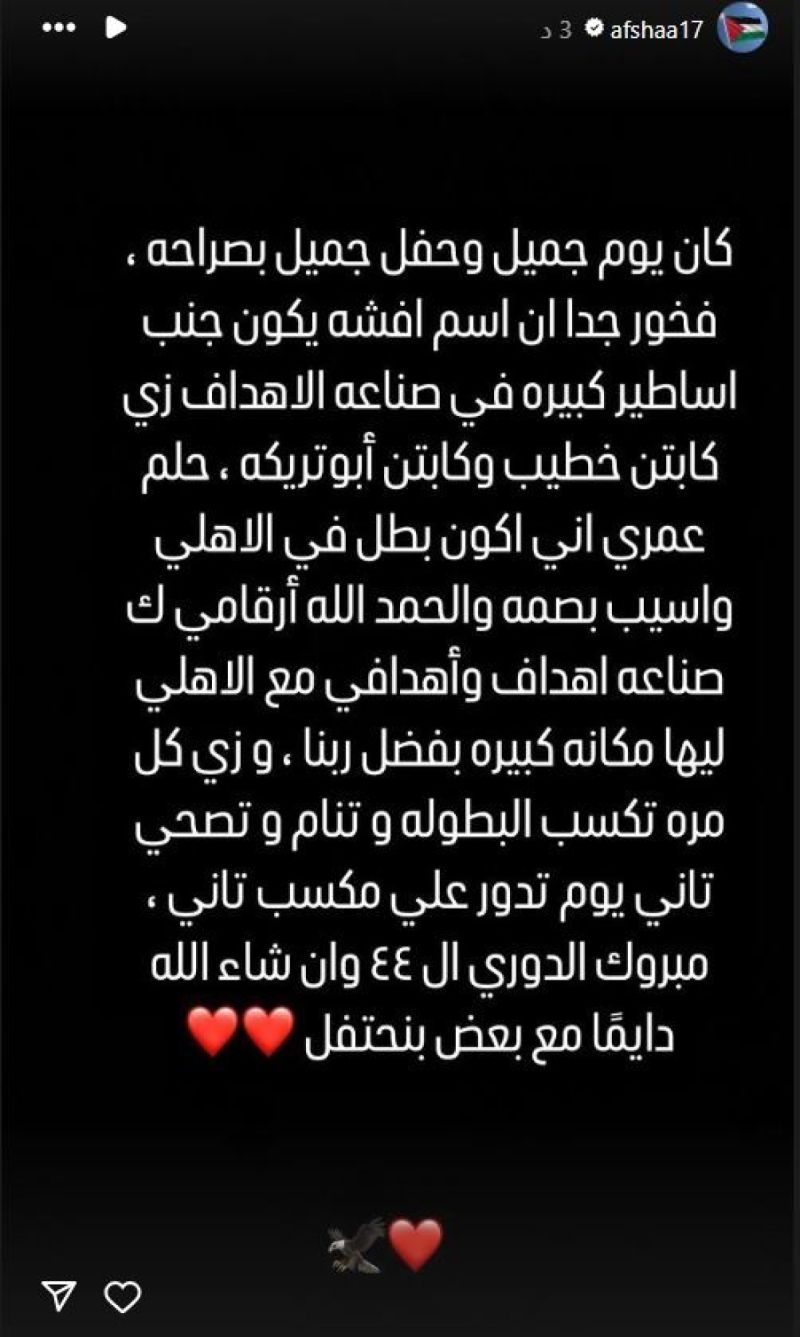The width and height of the screenshot is (800, 1337).
Task: Click the black story background area
Action: (400, 1140)
